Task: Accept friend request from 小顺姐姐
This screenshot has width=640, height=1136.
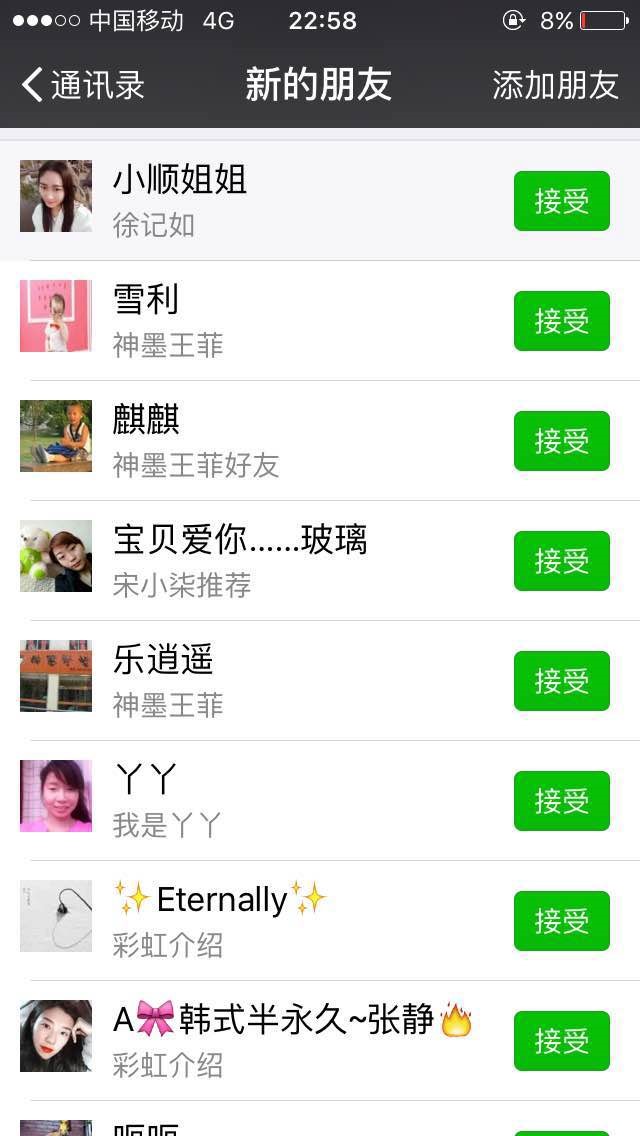Action: click(x=561, y=201)
